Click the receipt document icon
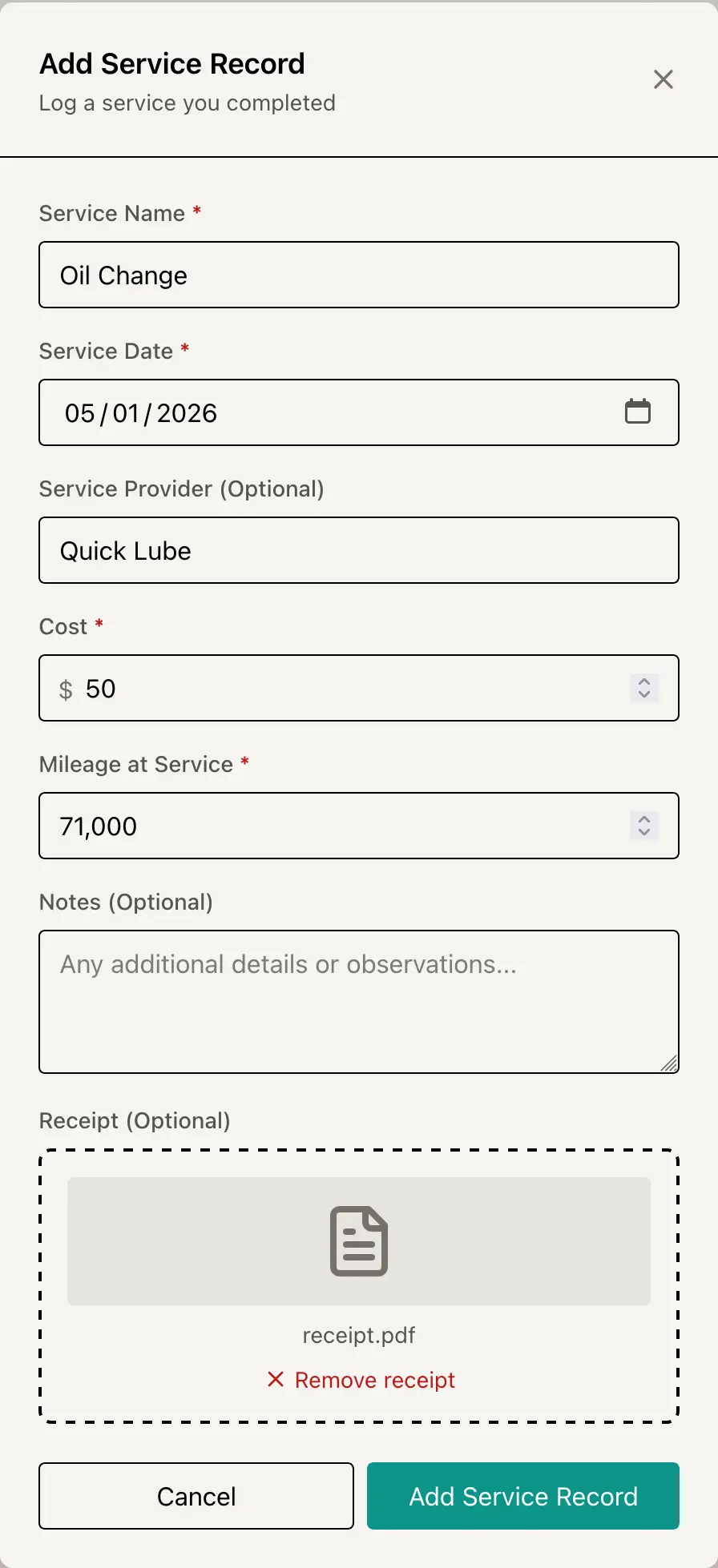This screenshot has width=718, height=1568. (x=358, y=1240)
